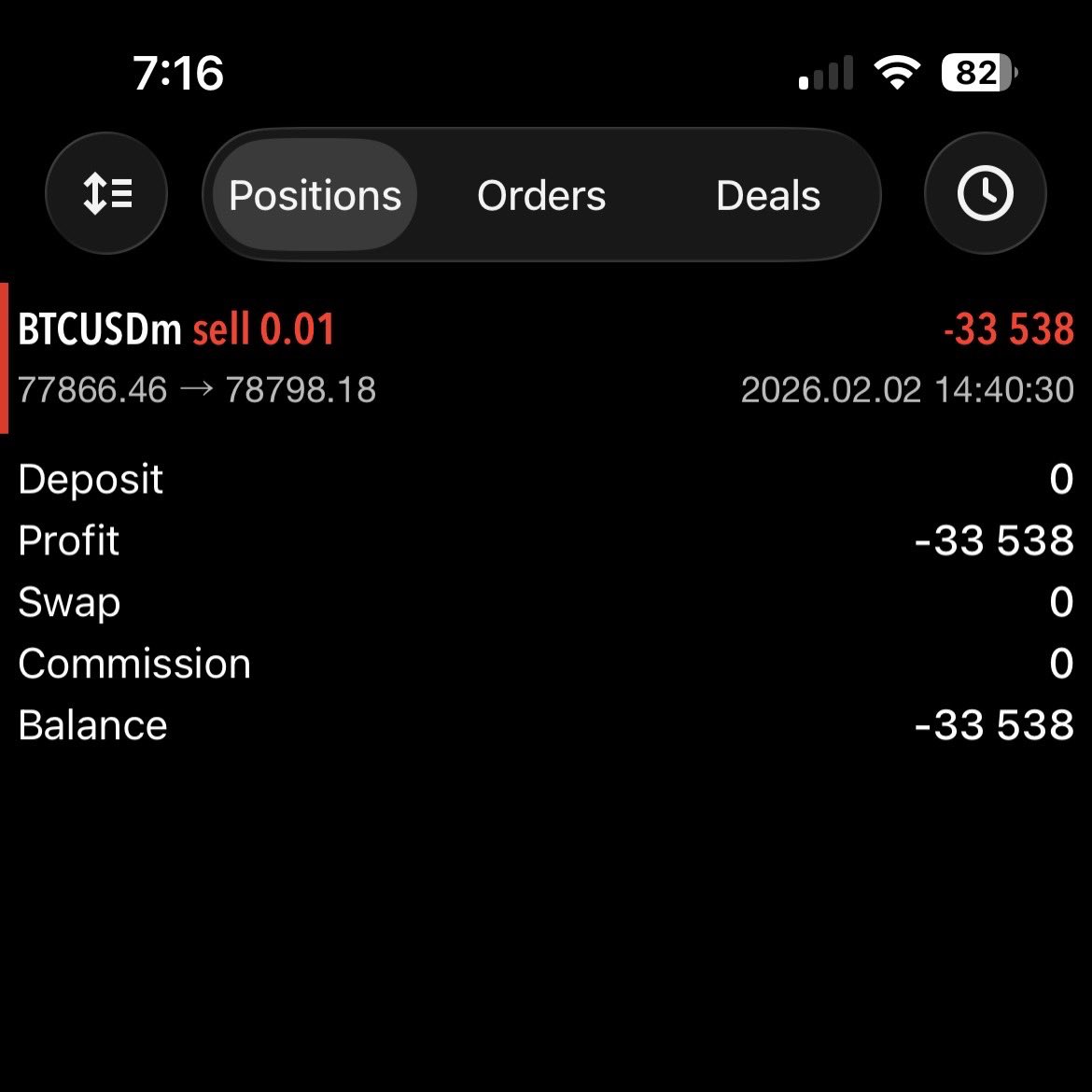Switch to the Orders tab
This screenshot has width=1092, height=1092.
tap(541, 196)
